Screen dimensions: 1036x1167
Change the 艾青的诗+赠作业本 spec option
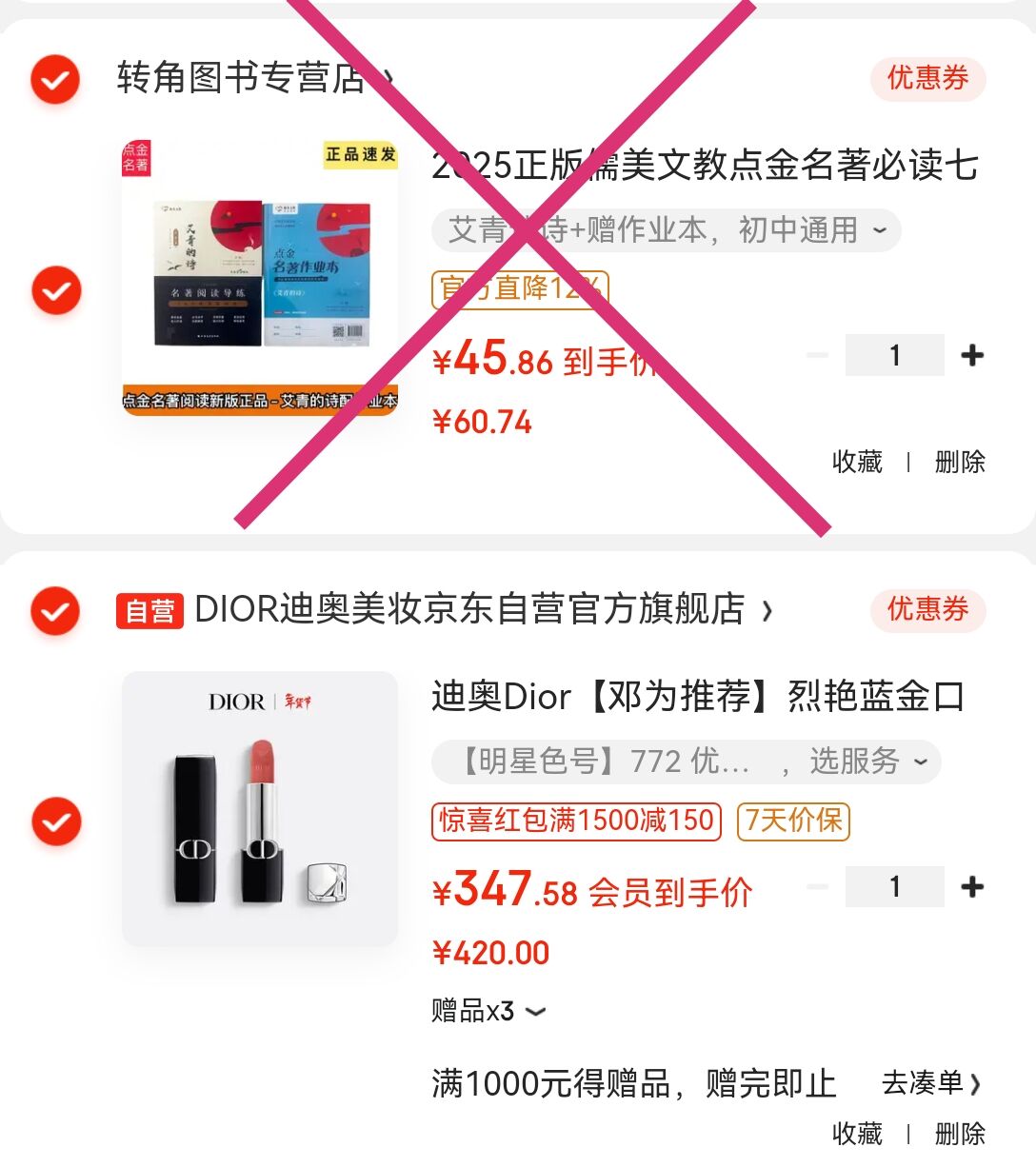coord(667,230)
